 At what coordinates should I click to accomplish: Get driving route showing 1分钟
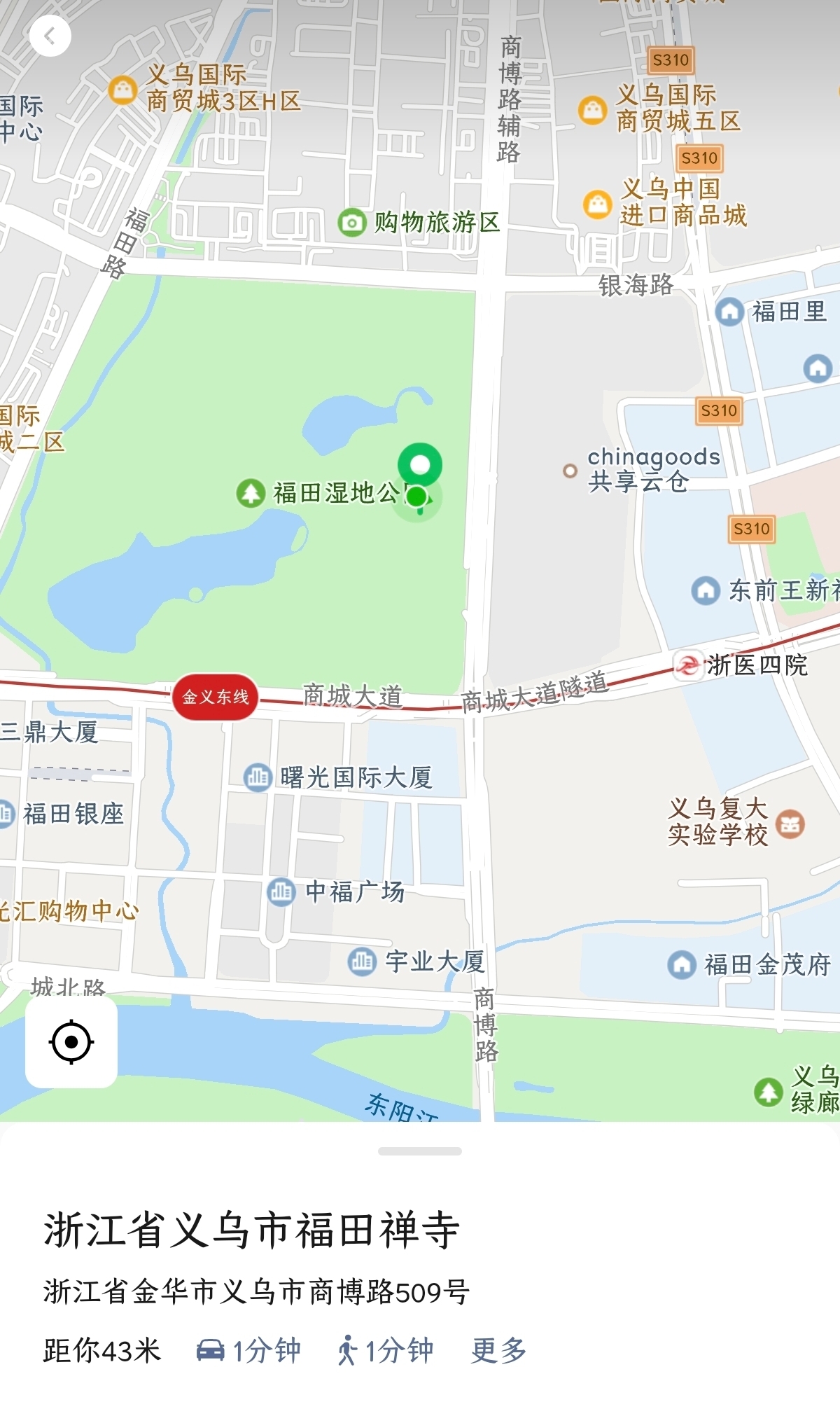pos(248,1350)
